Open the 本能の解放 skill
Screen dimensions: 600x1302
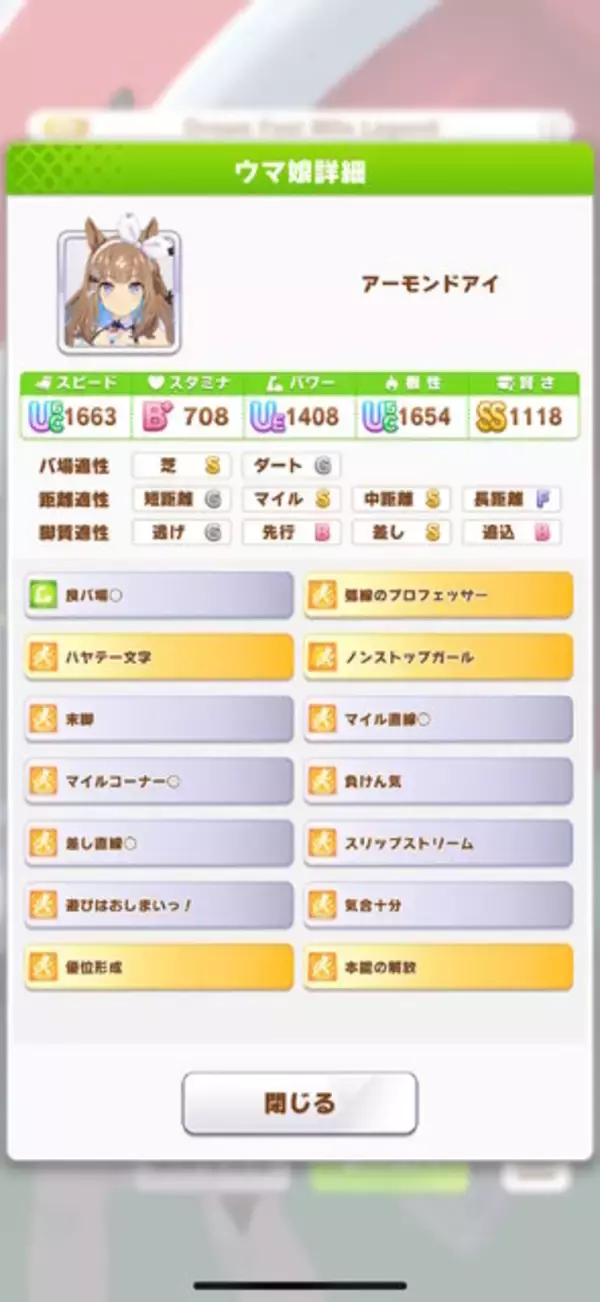(438, 967)
